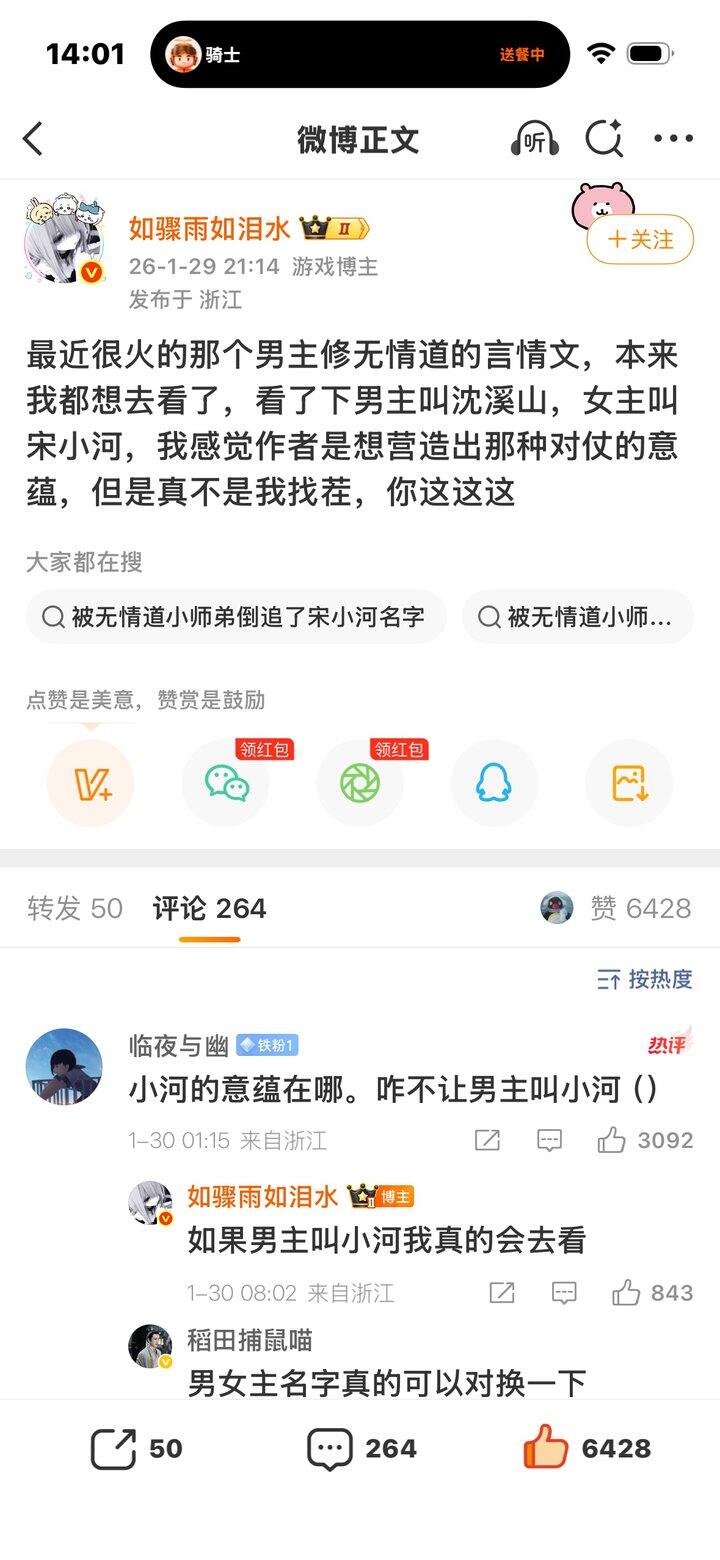Image resolution: width=720 pixels, height=1560 pixels.
Task: Activate the headphone listen icon to read aloud
Action: (x=538, y=139)
